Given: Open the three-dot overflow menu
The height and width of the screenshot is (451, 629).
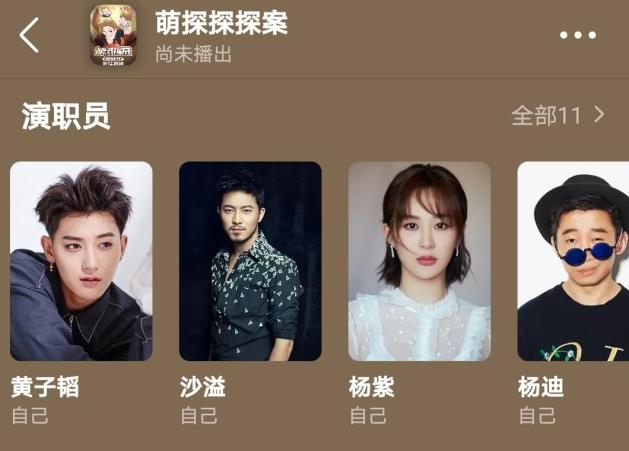Looking at the screenshot, I should tap(577, 35).
